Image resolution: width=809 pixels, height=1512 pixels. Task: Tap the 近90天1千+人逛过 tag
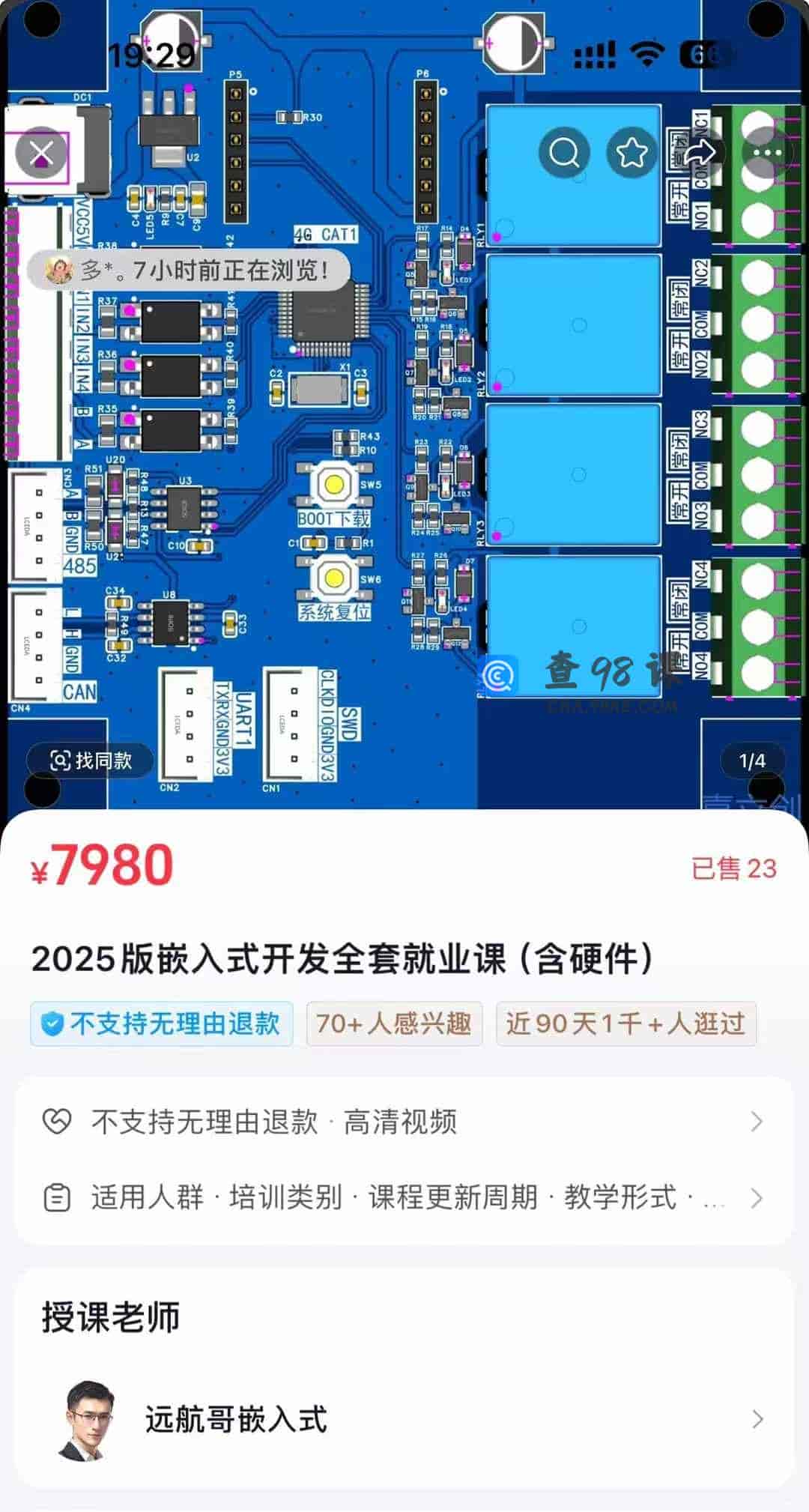click(x=626, y=1024)
